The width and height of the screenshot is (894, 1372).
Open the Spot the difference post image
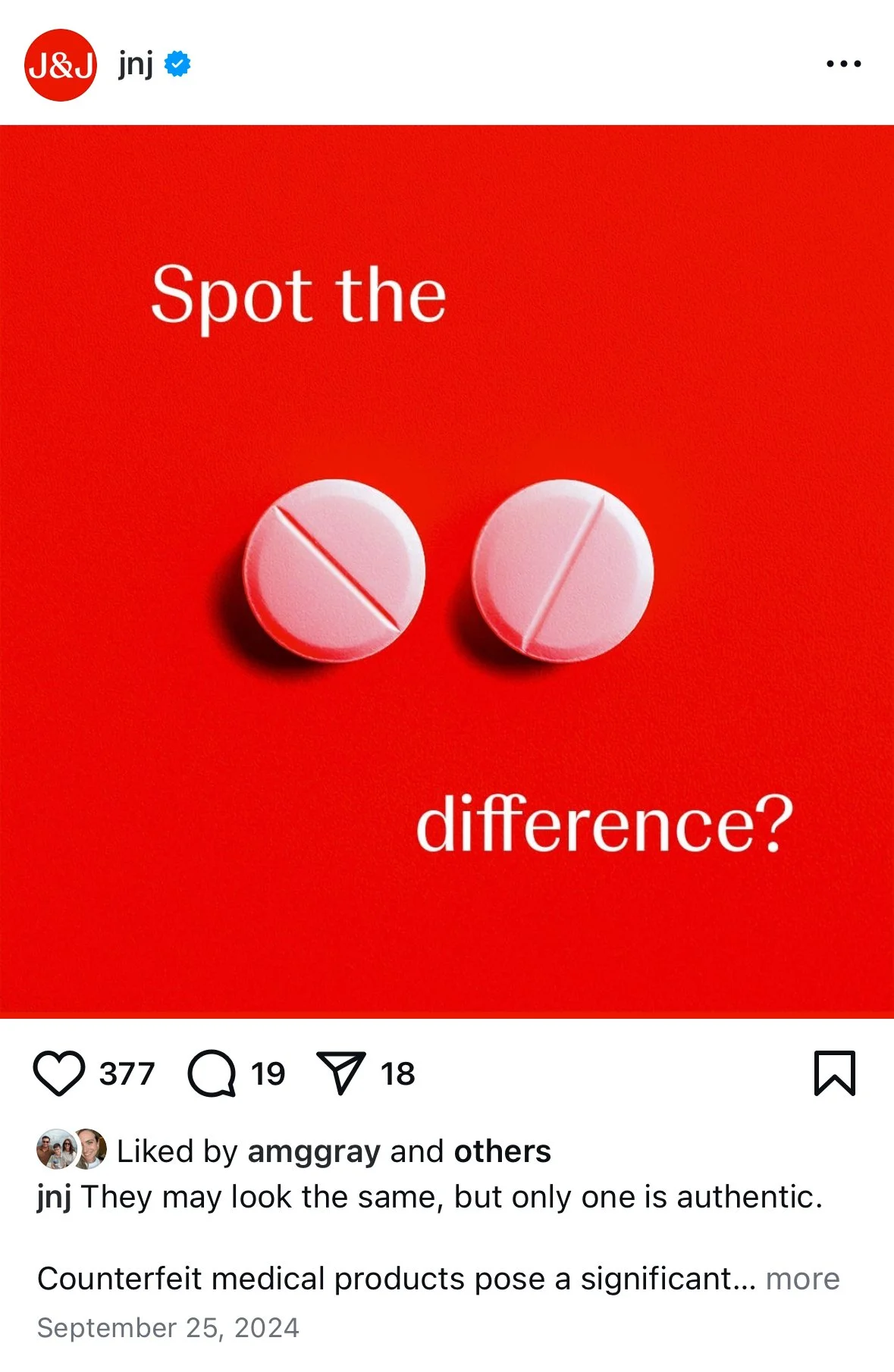pyautogui.click(x=447, y=572)
